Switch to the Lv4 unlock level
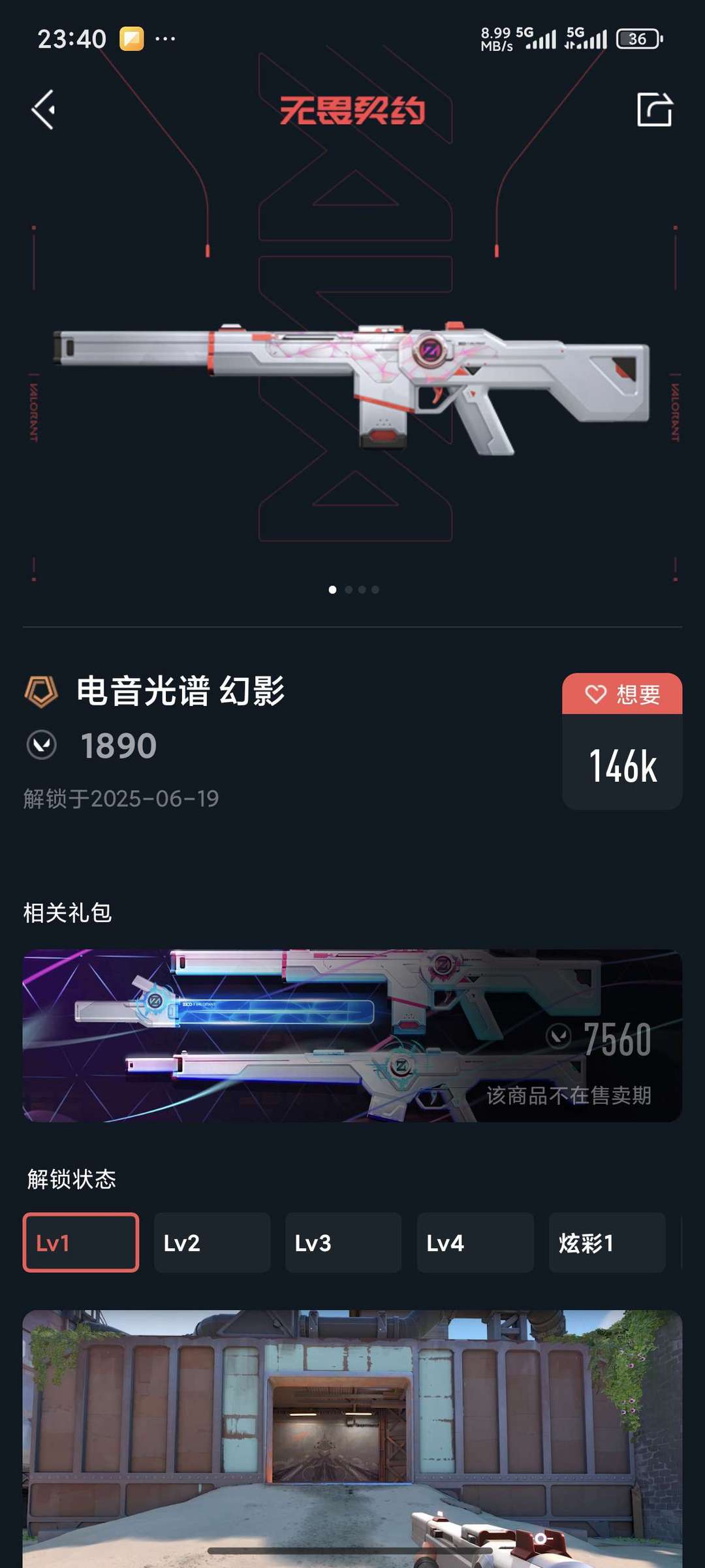The width and height of the screenshot is (705, 1568). (x=475, y=1242)
